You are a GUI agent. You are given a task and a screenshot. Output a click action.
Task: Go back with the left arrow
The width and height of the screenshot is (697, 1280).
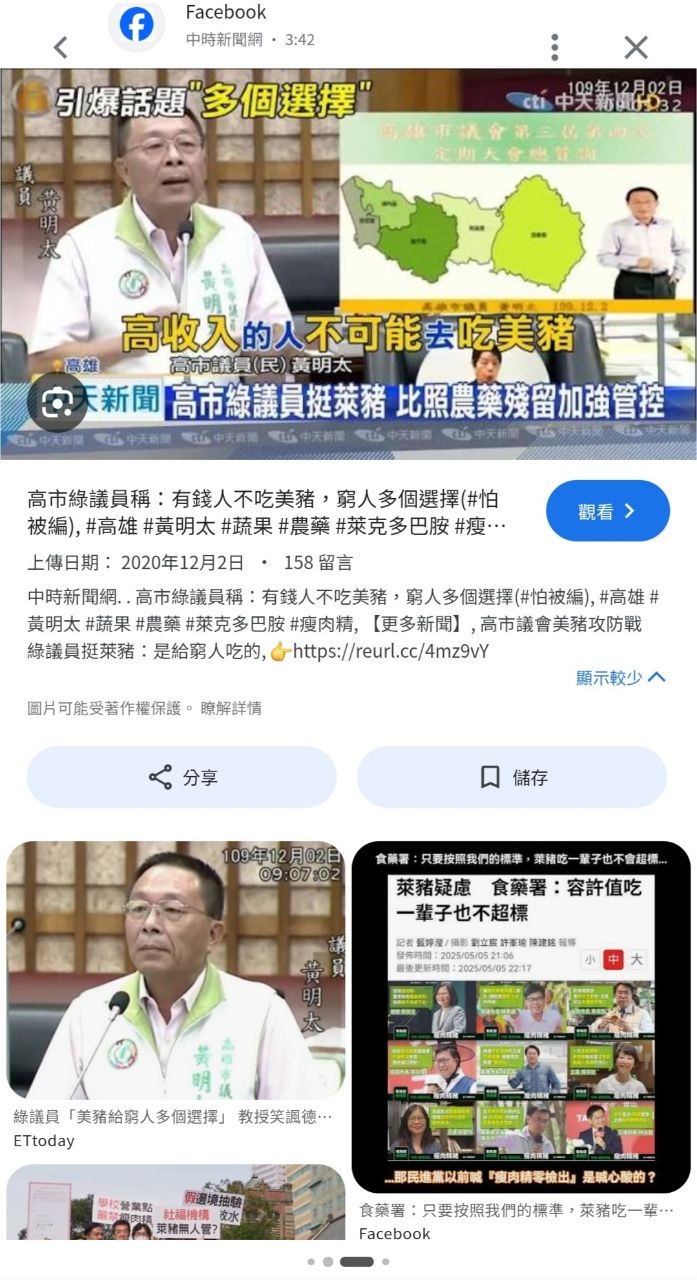[61, 47]
